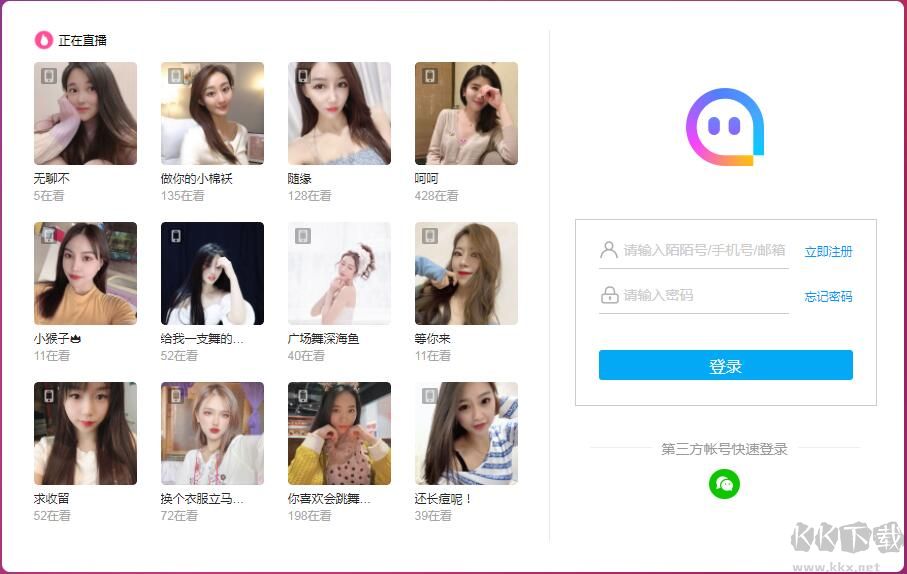Image resolution: width=907 pixels, height=574 pixels.
Task: Open the live stream titled 求收留
Action: click(85, 434)
